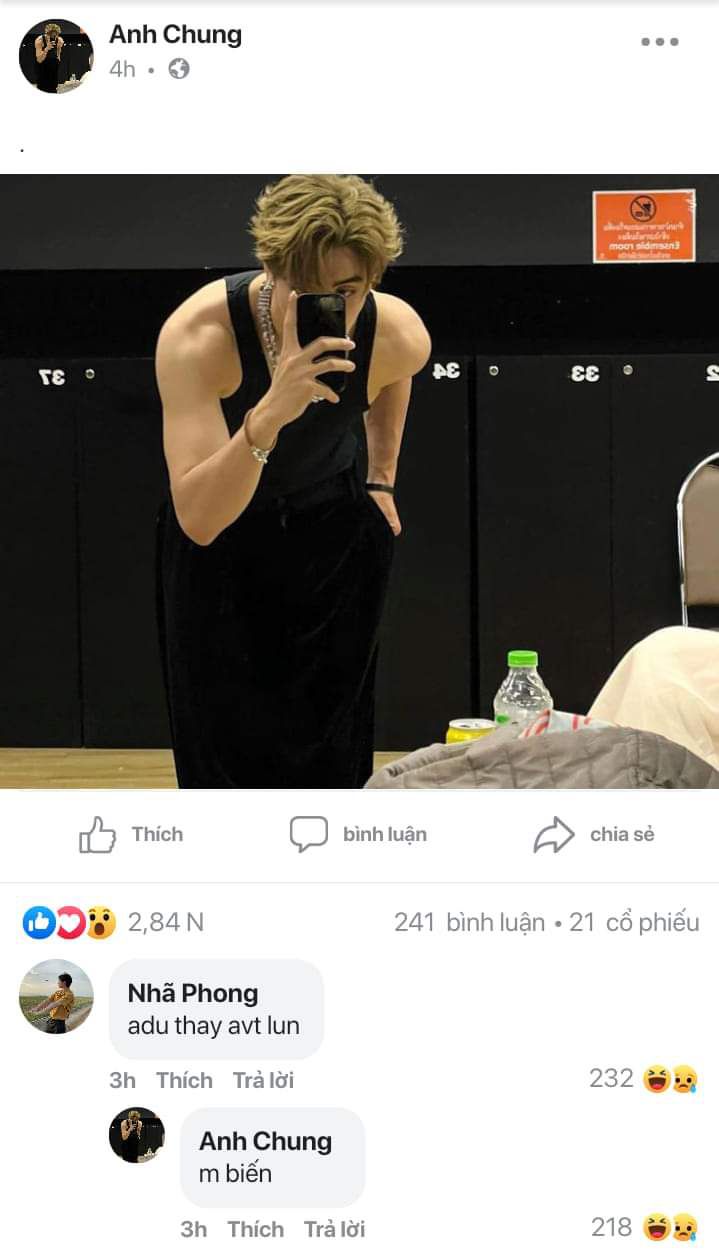
Task: Open Anh Chung's profile picture on the post header
Action: point(56,56)
